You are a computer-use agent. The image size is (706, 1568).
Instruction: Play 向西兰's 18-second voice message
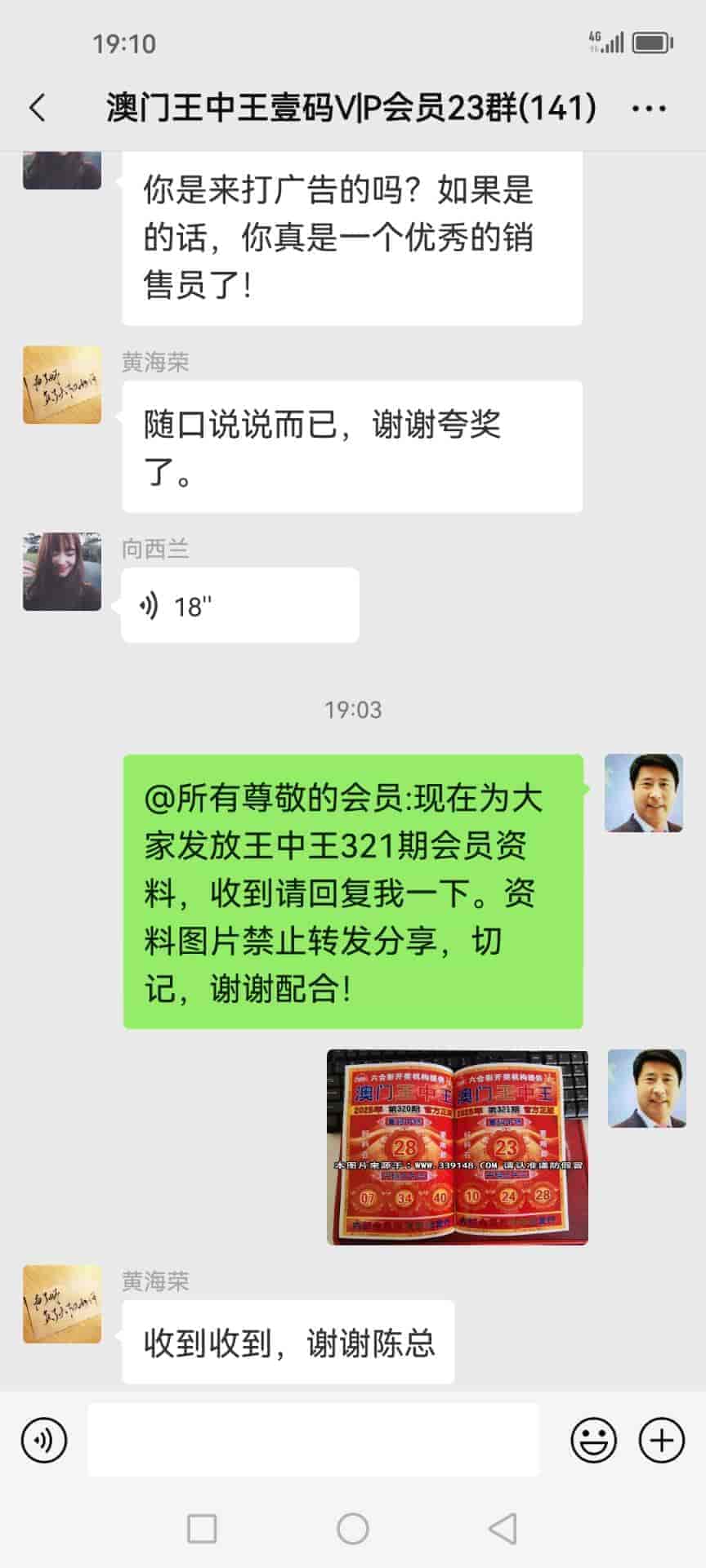[239, 606]
